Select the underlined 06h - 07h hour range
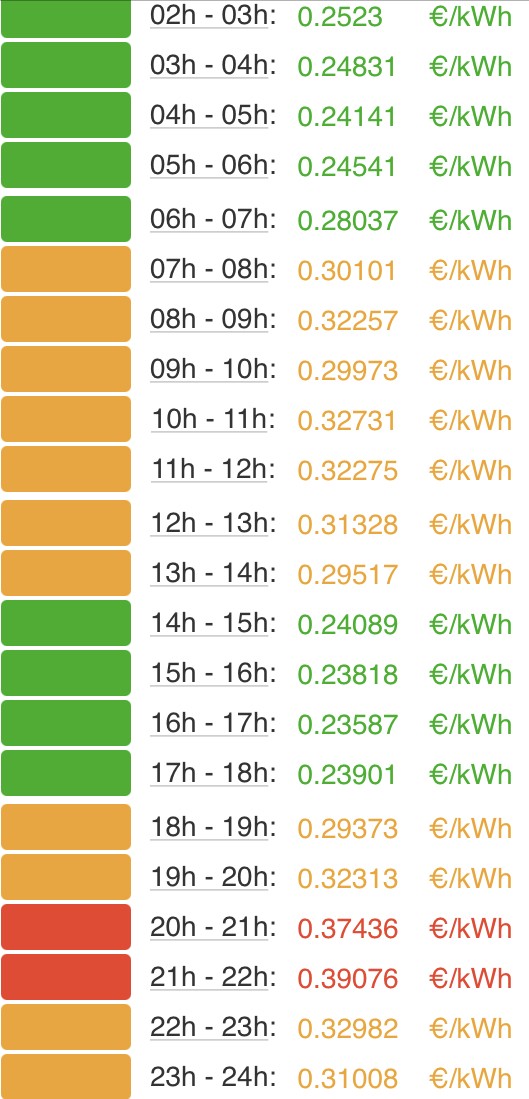 click(x=209, y=219)
